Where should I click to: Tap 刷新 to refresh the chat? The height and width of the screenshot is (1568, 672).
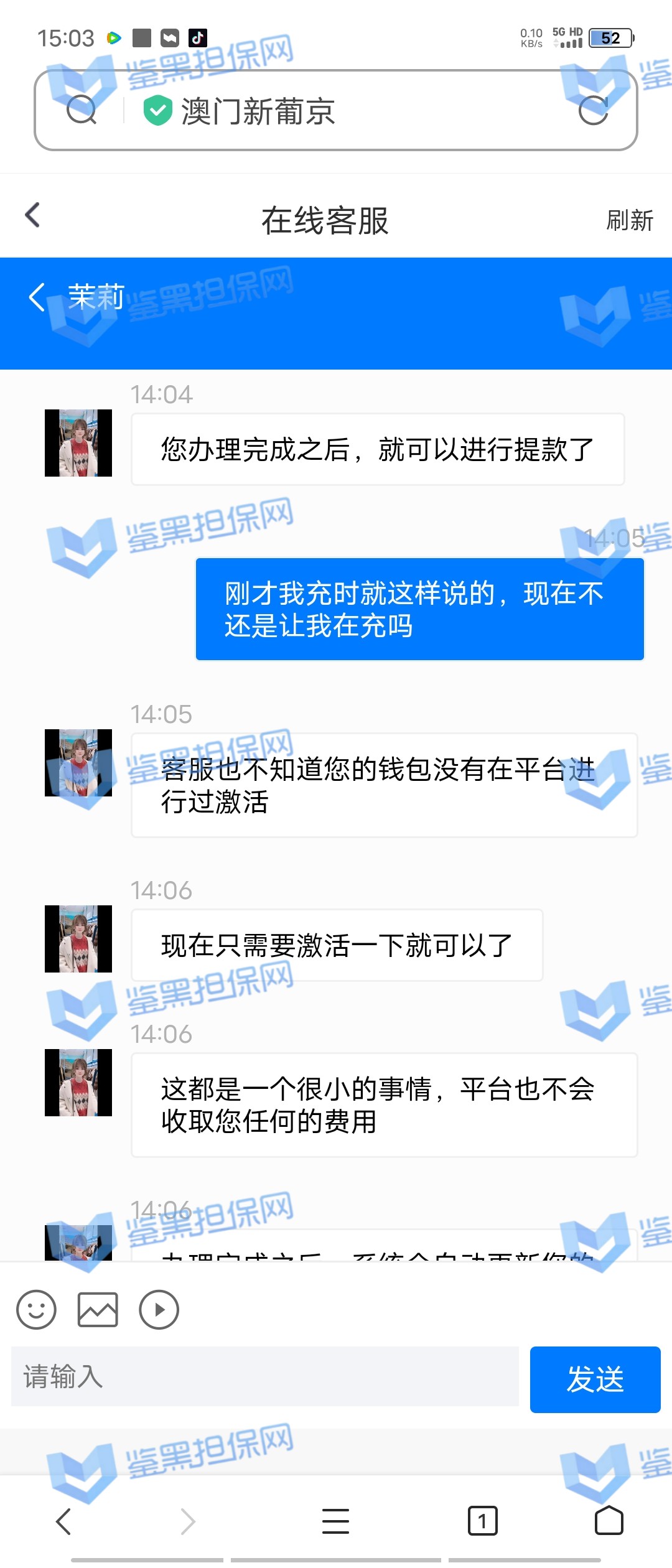[630, 220]
